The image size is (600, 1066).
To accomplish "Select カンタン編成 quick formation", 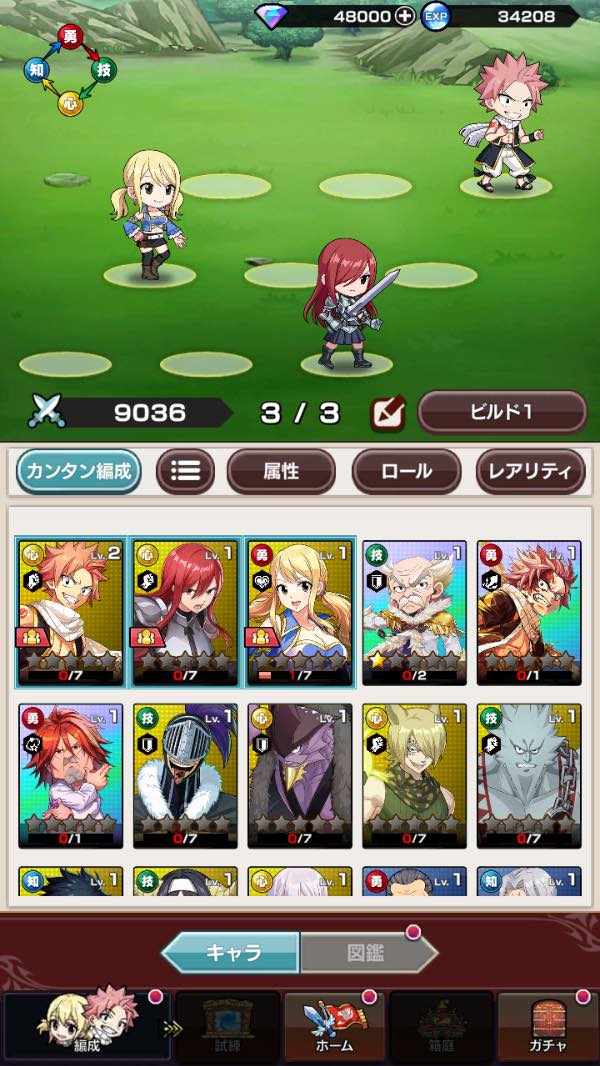I will 78,471.
